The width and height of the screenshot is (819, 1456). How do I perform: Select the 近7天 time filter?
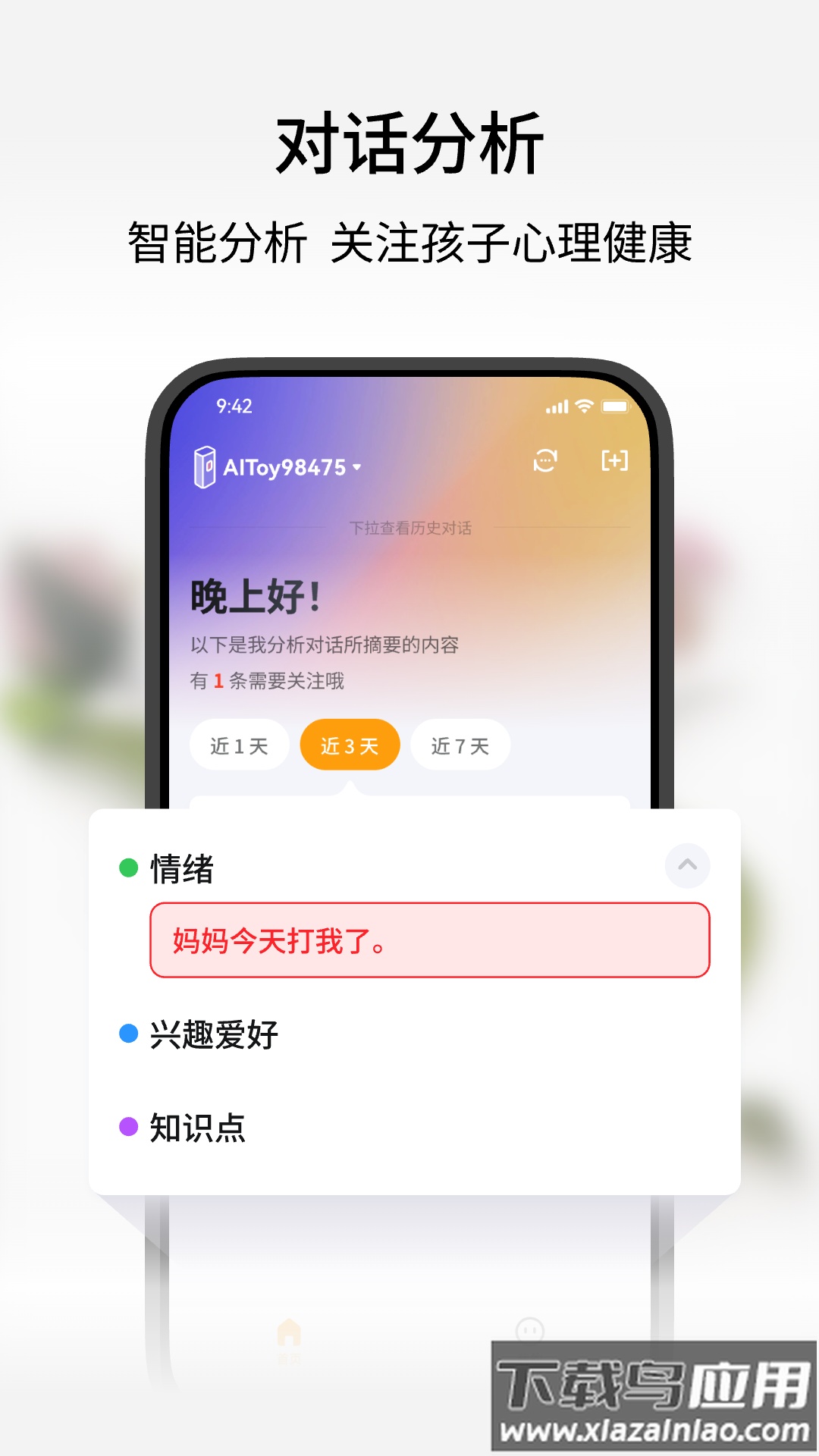pos(459,745)
